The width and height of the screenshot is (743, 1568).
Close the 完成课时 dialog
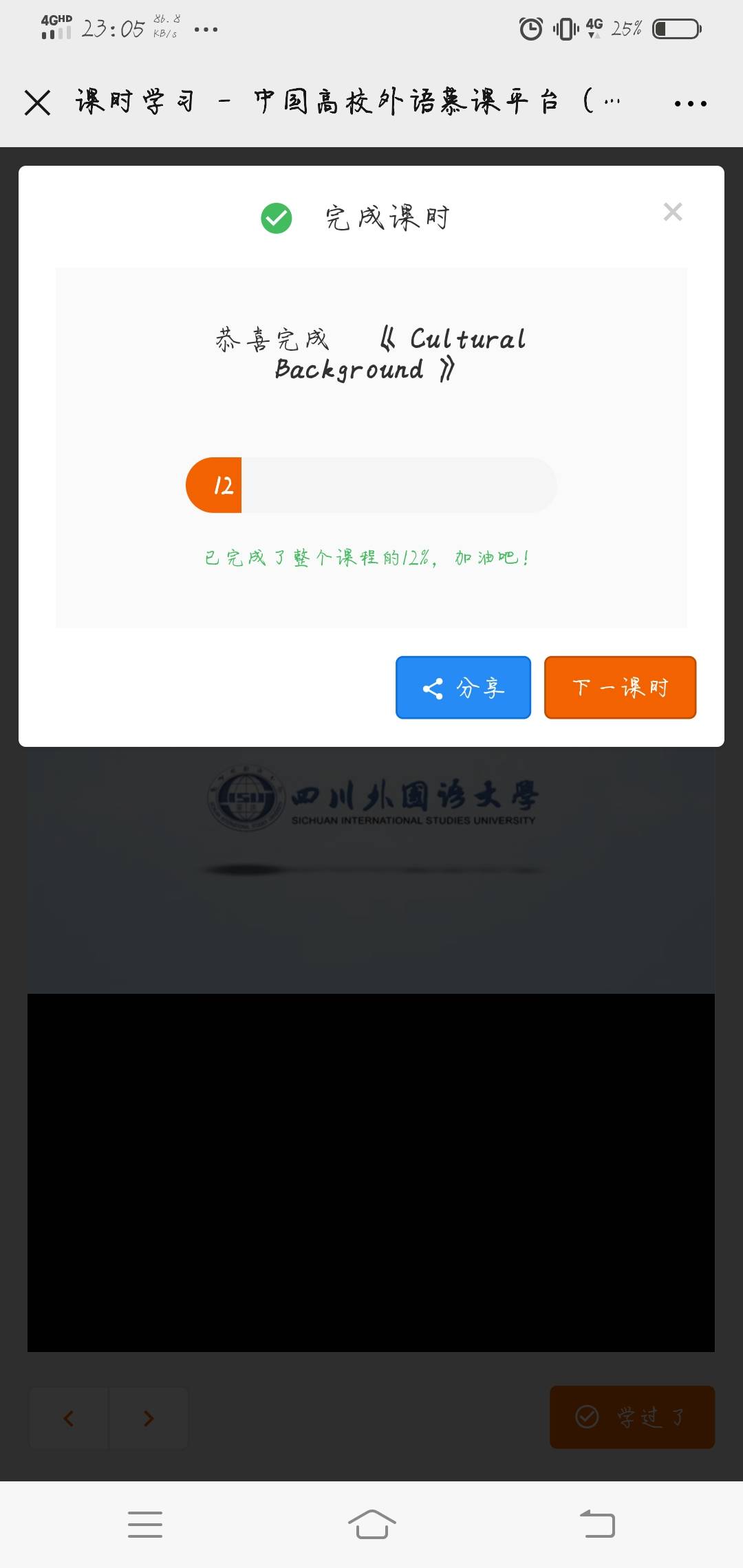(672, 212)
